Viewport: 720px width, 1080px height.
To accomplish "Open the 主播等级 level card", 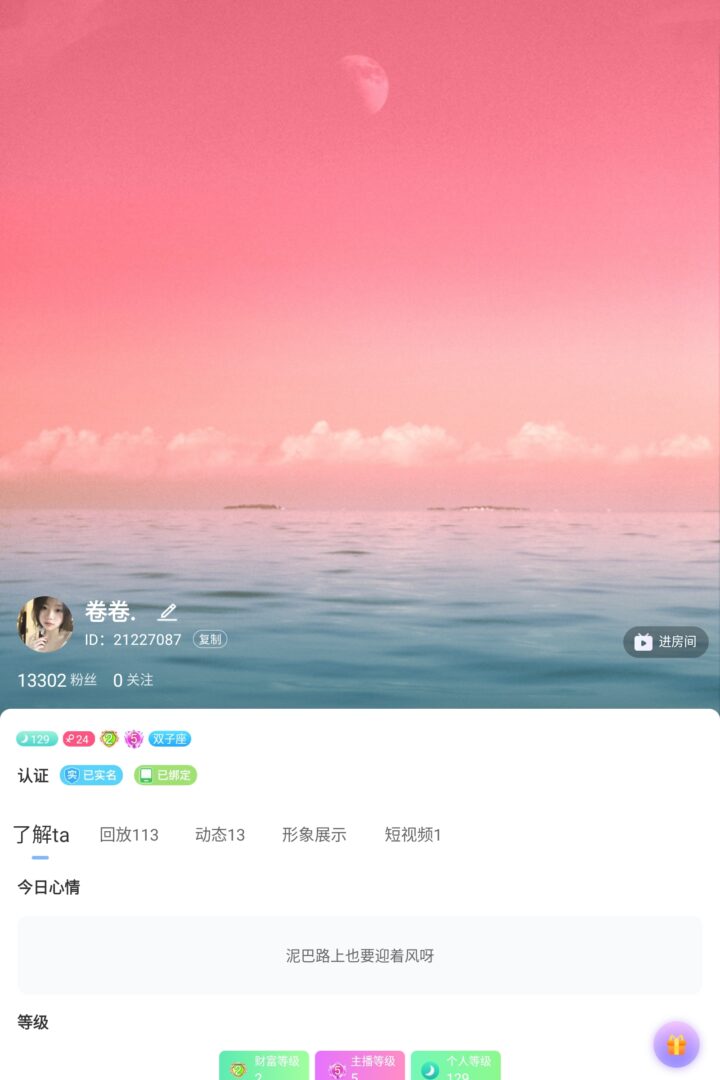I will [x=360, y=1066].
